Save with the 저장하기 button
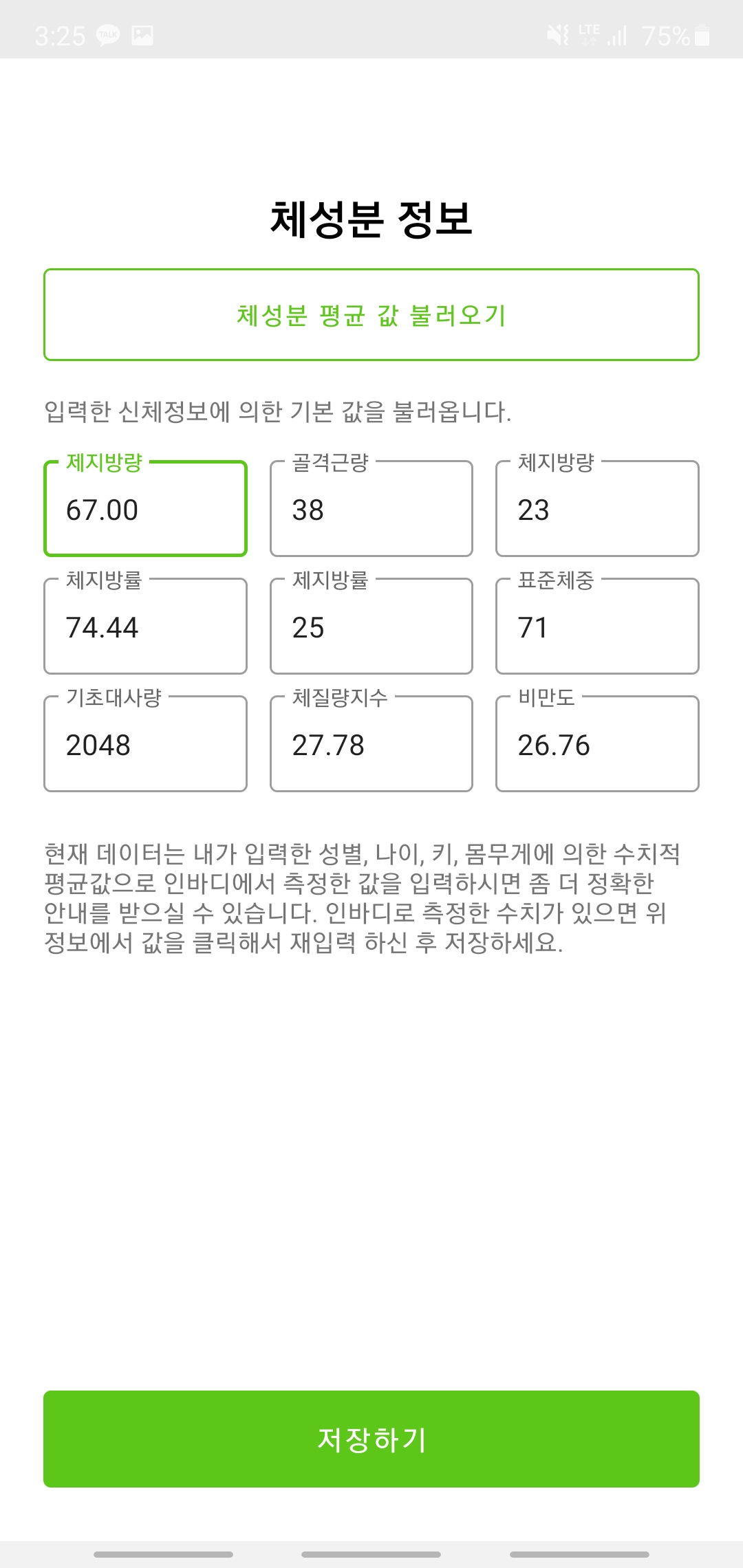 click(x=371, y=1439)
